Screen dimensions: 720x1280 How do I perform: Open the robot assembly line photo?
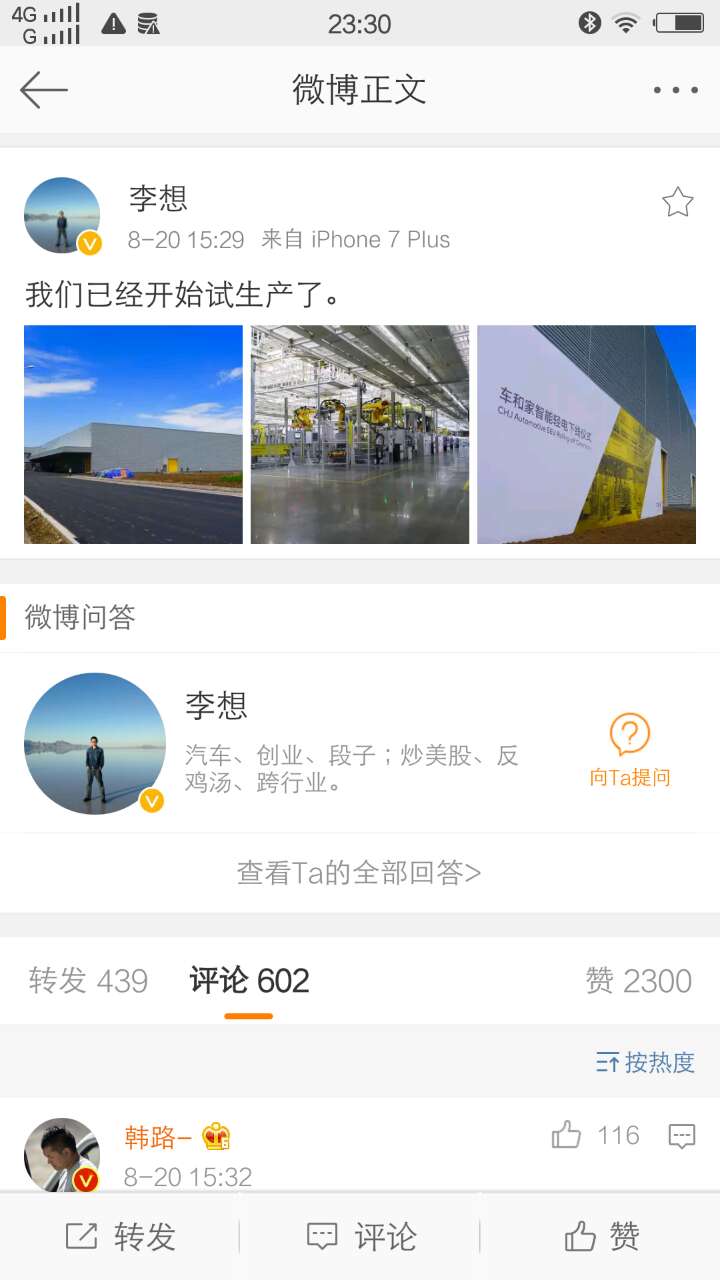[360, 434]
